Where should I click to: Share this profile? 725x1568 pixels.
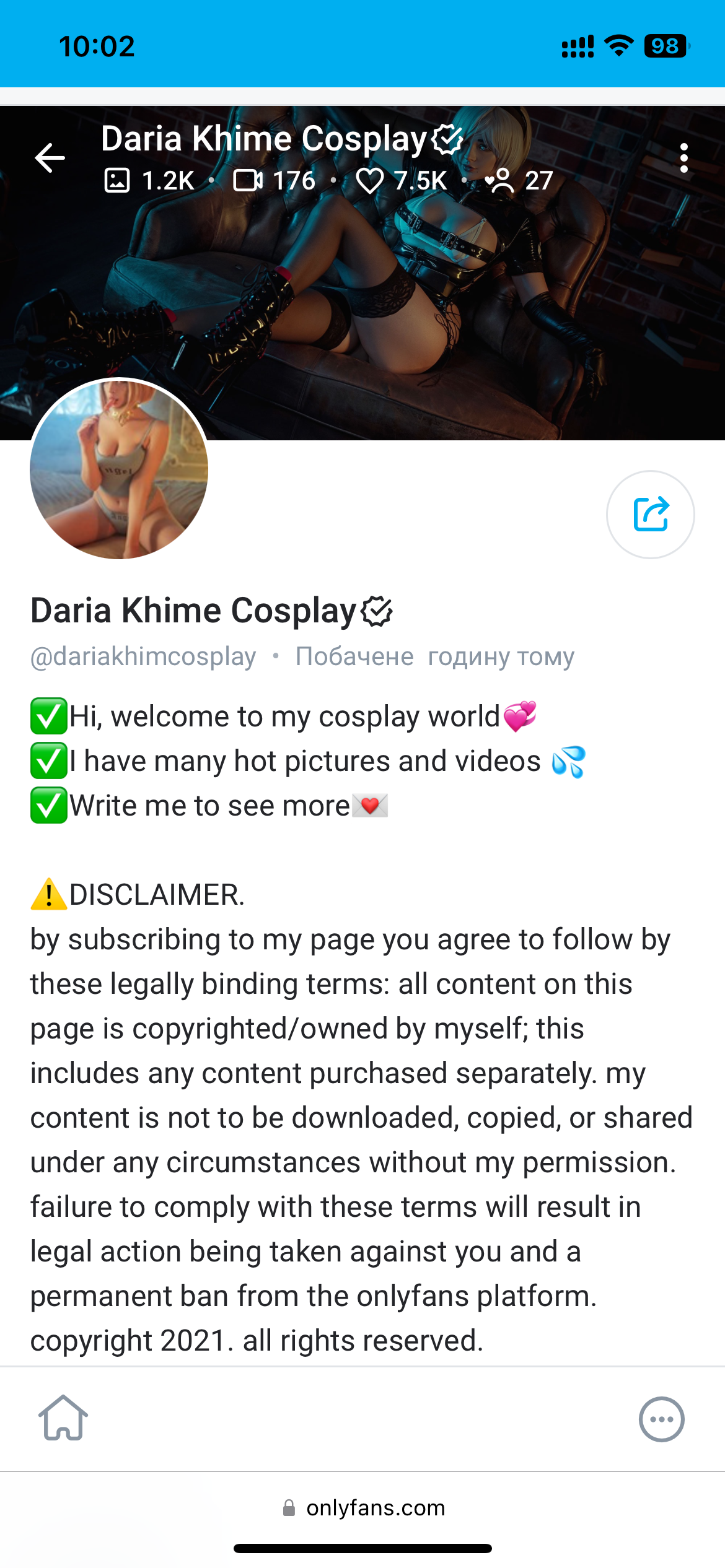651,515
